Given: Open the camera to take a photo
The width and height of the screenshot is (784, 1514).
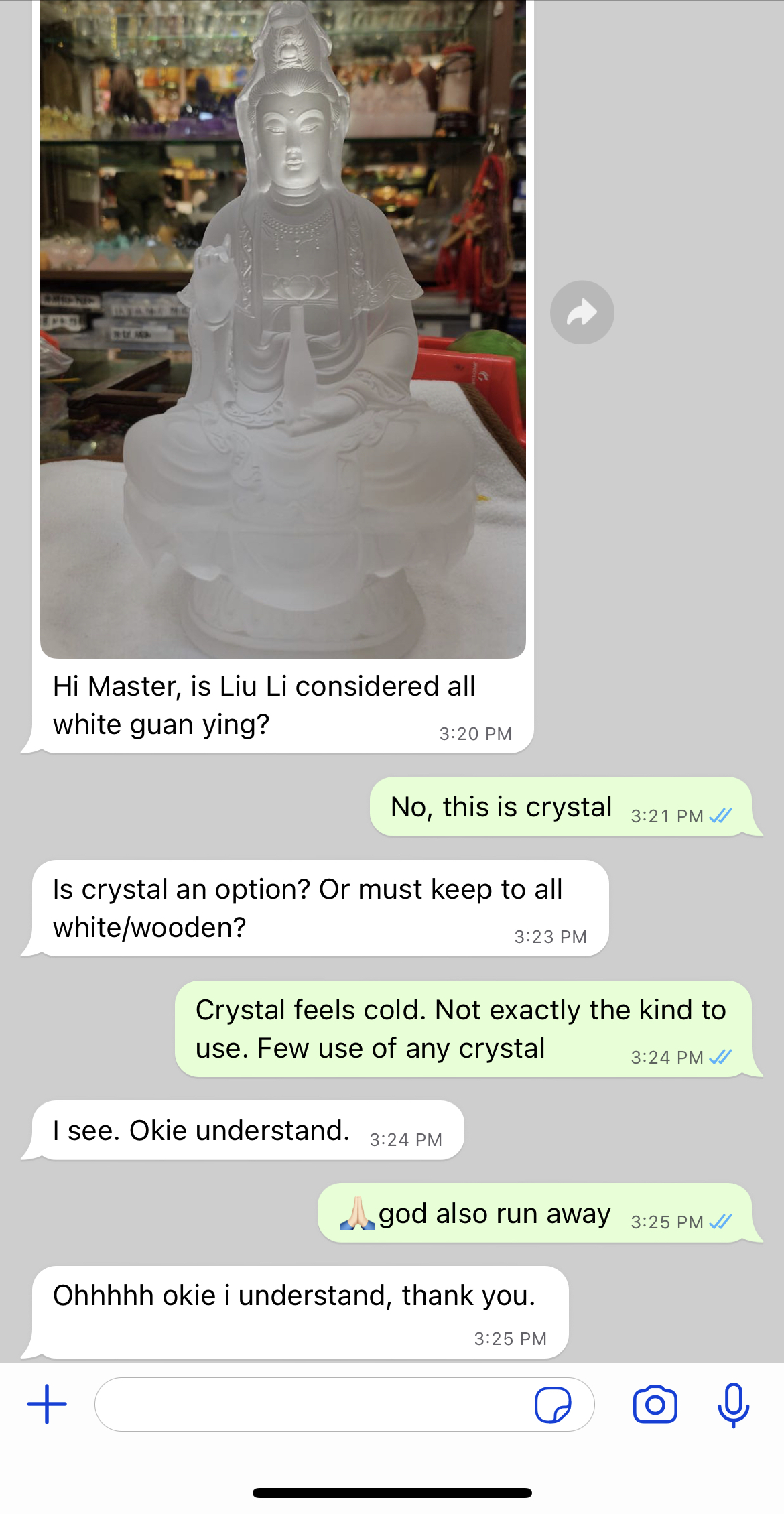Looking at the screenshot, I should (x=655, y=1404).
